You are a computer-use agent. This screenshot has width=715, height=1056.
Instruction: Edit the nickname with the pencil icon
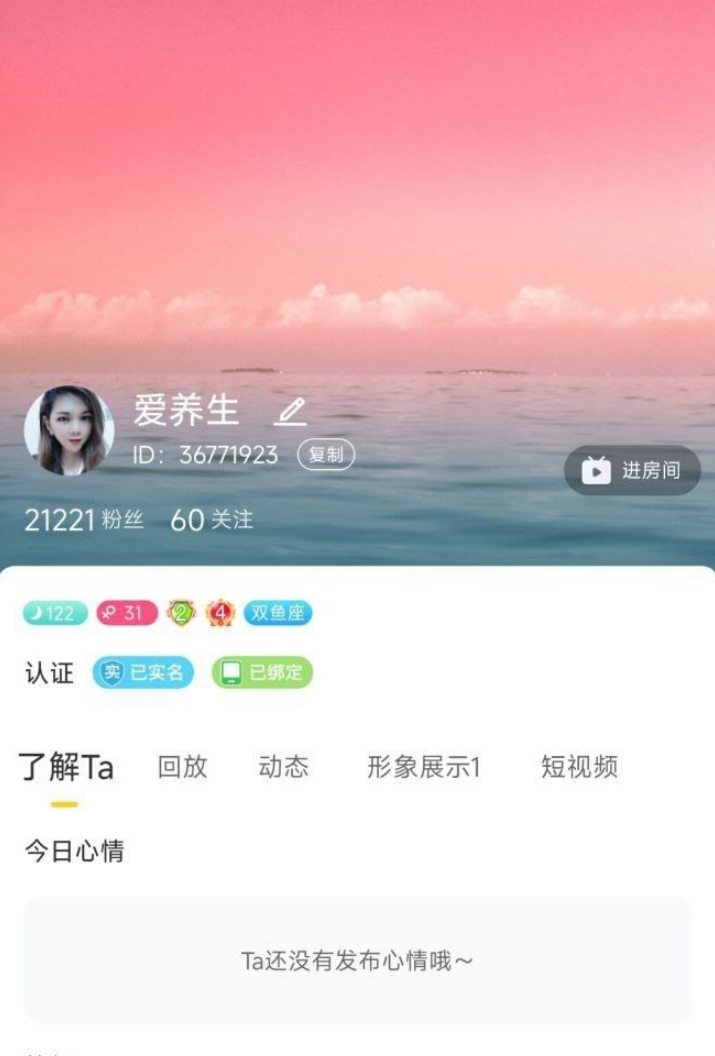pos(290,411)
